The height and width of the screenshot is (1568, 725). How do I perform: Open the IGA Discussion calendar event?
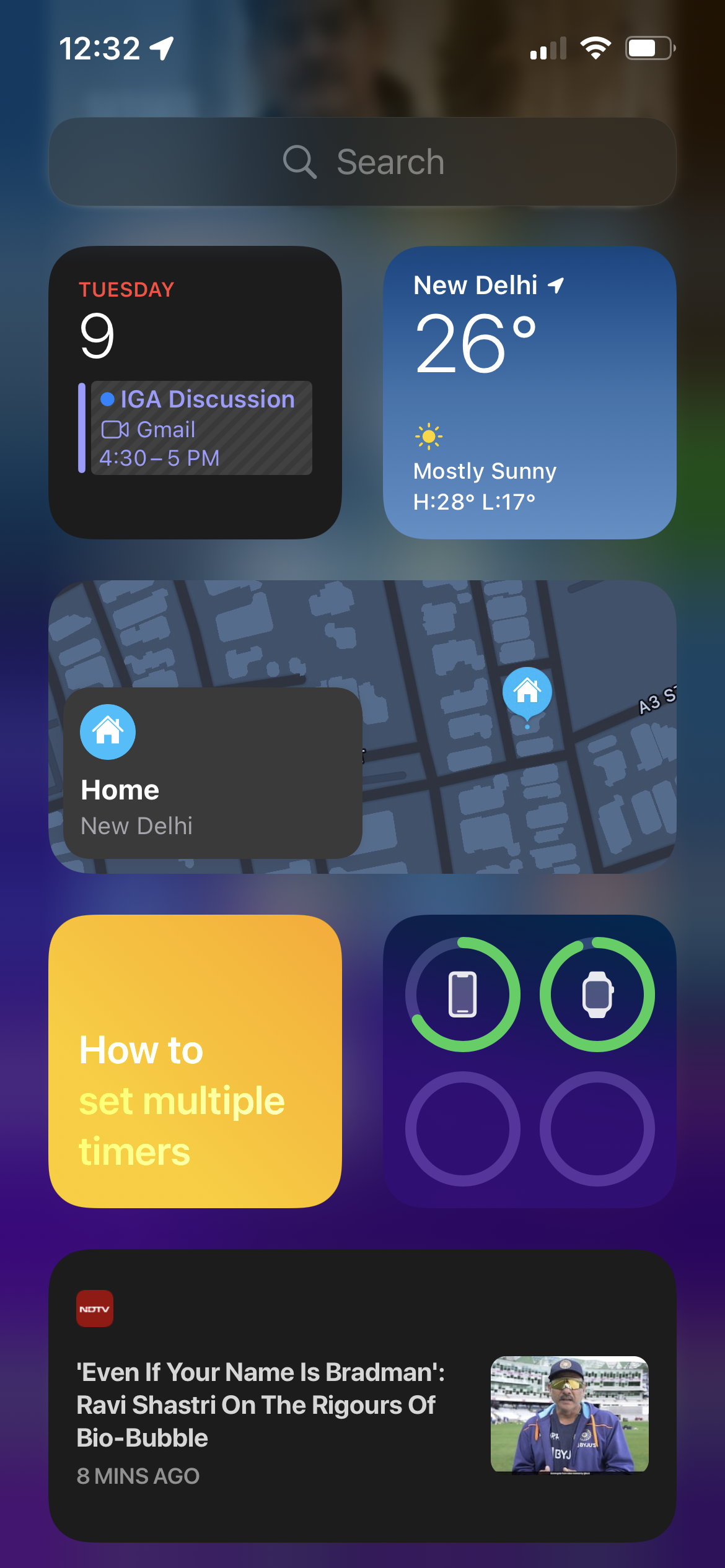coord(201,428)
